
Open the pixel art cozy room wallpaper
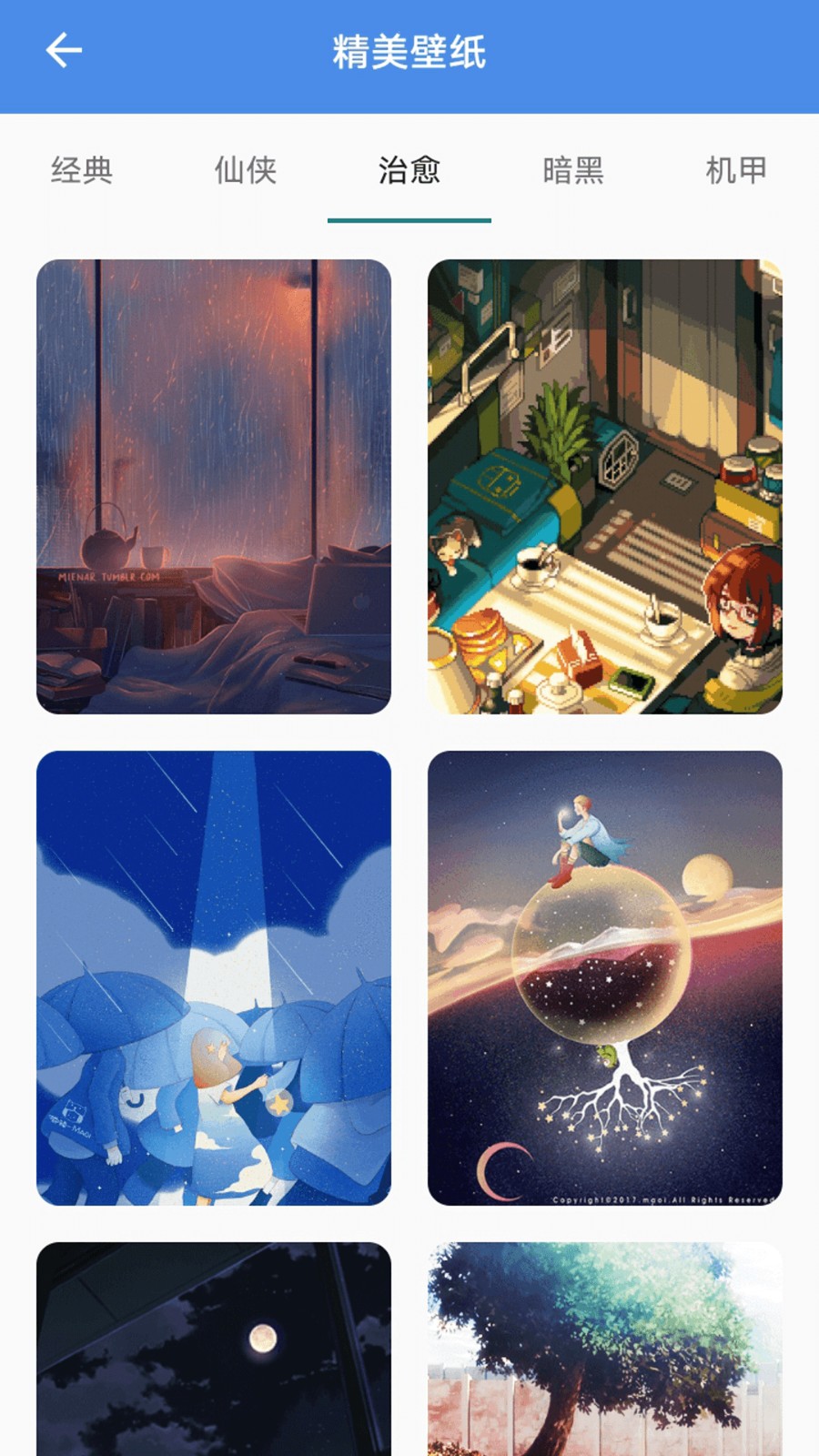coord(605,487)
